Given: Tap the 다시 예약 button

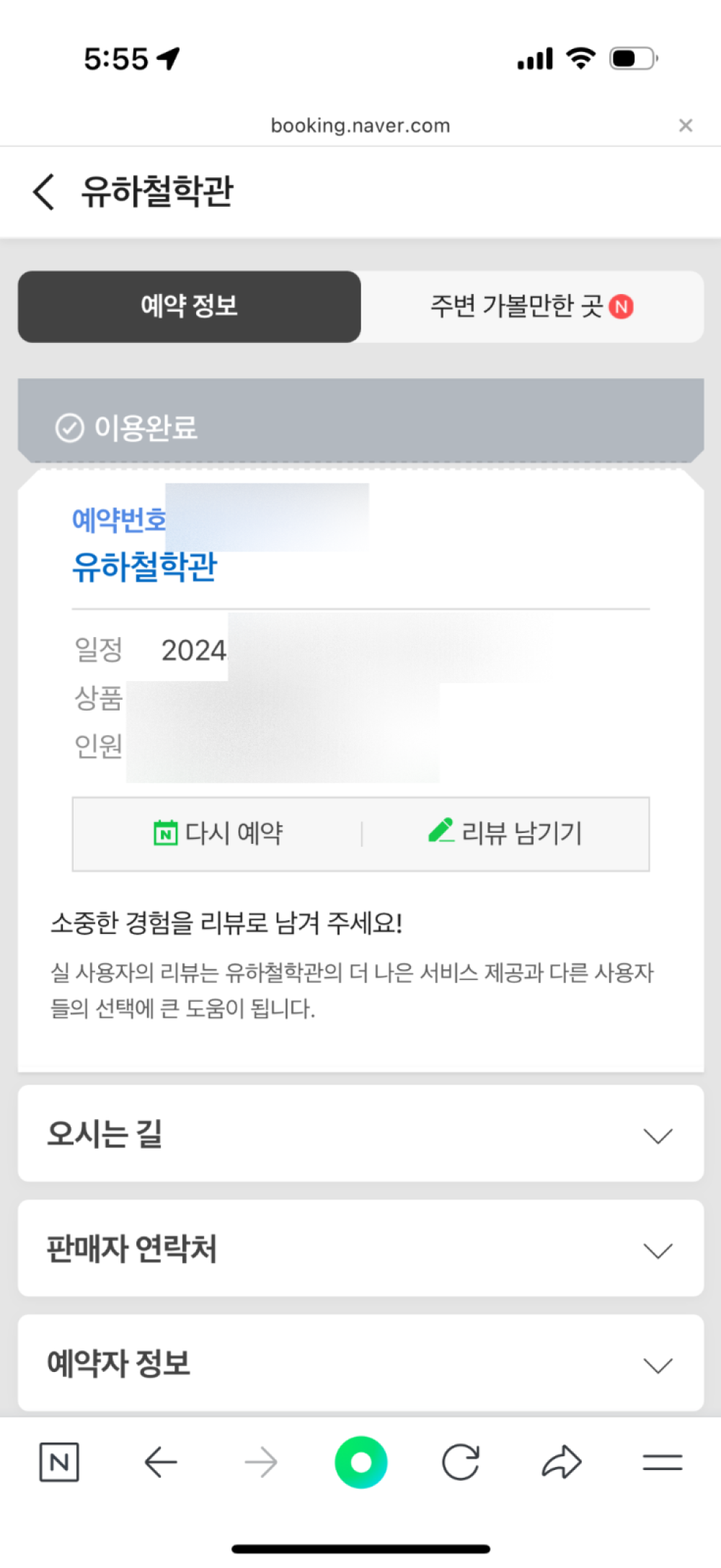Looking at the screenshot, I should tap(218, 833).
